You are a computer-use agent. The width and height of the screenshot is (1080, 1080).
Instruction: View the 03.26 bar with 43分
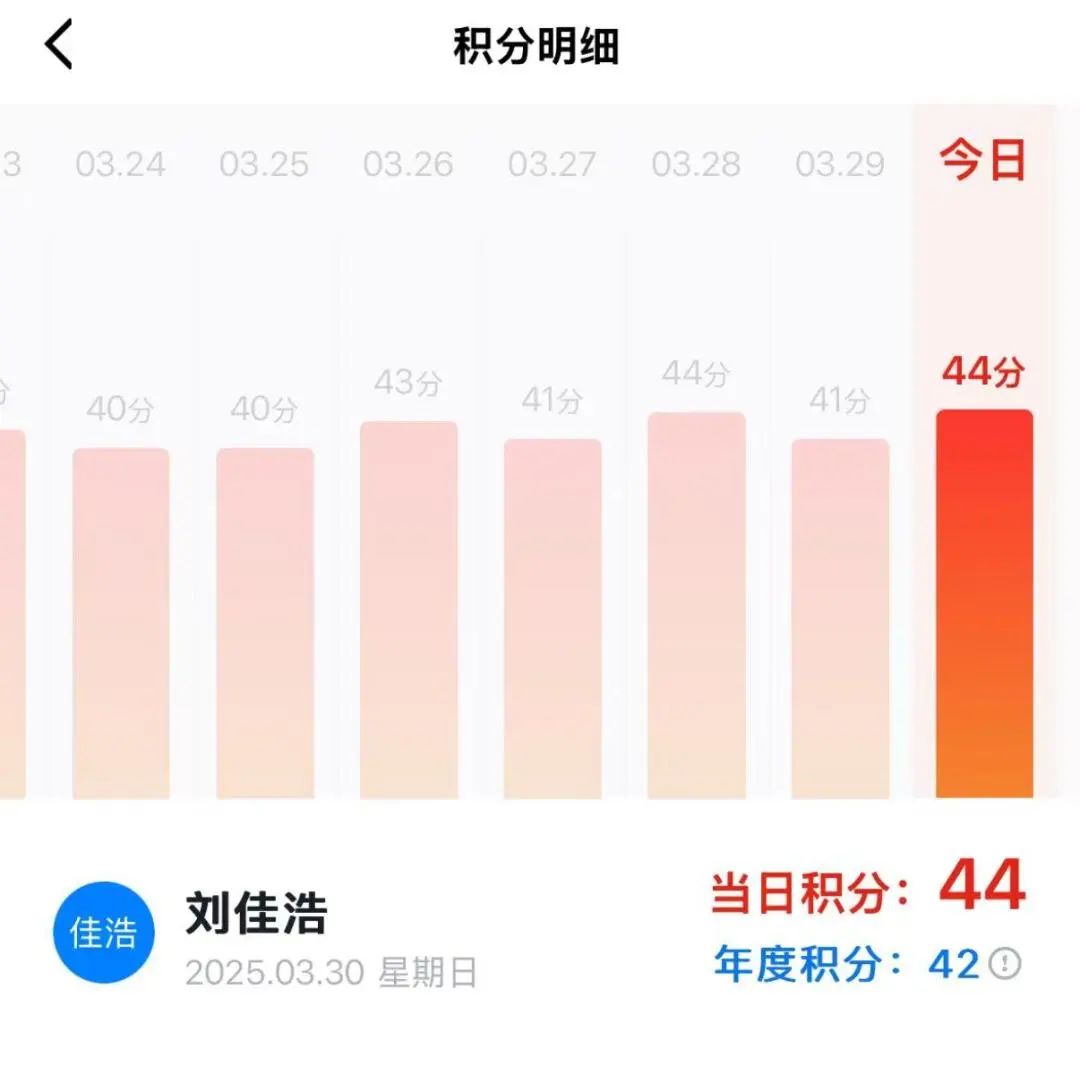[409, 610]
